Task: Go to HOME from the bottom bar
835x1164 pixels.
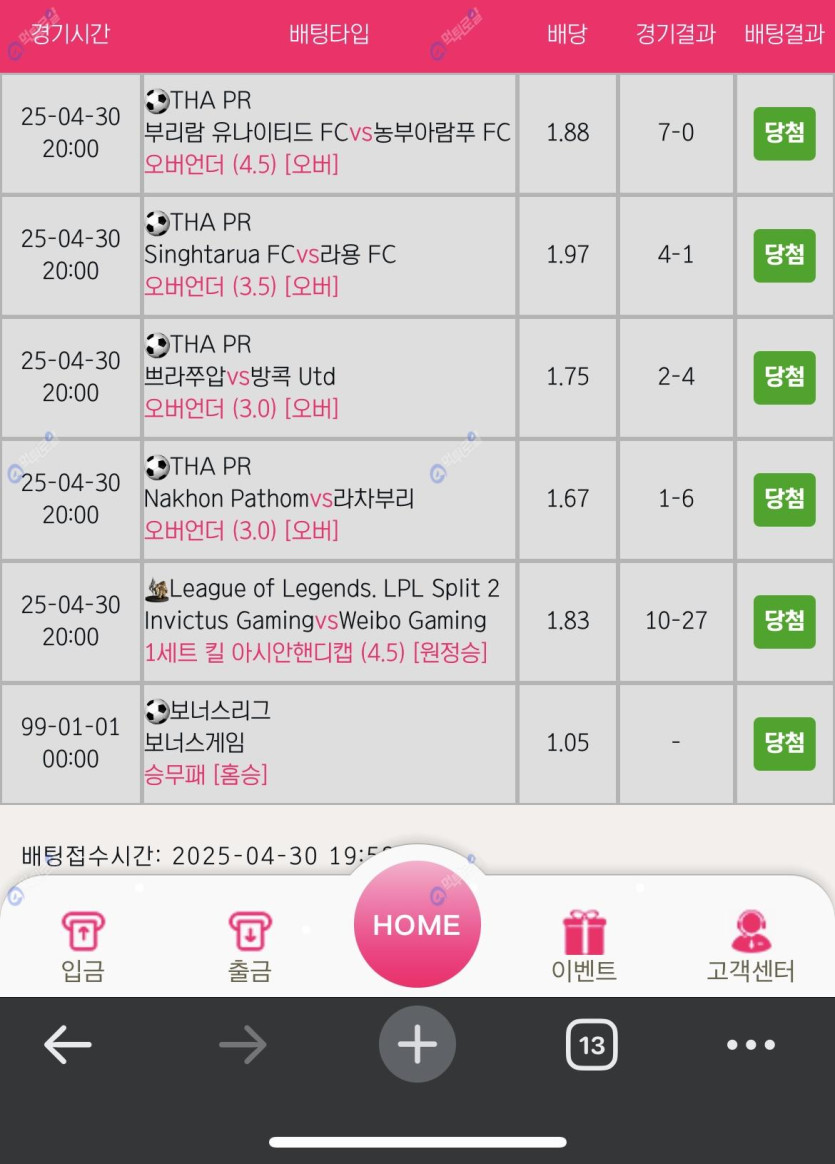Action: 417,924
